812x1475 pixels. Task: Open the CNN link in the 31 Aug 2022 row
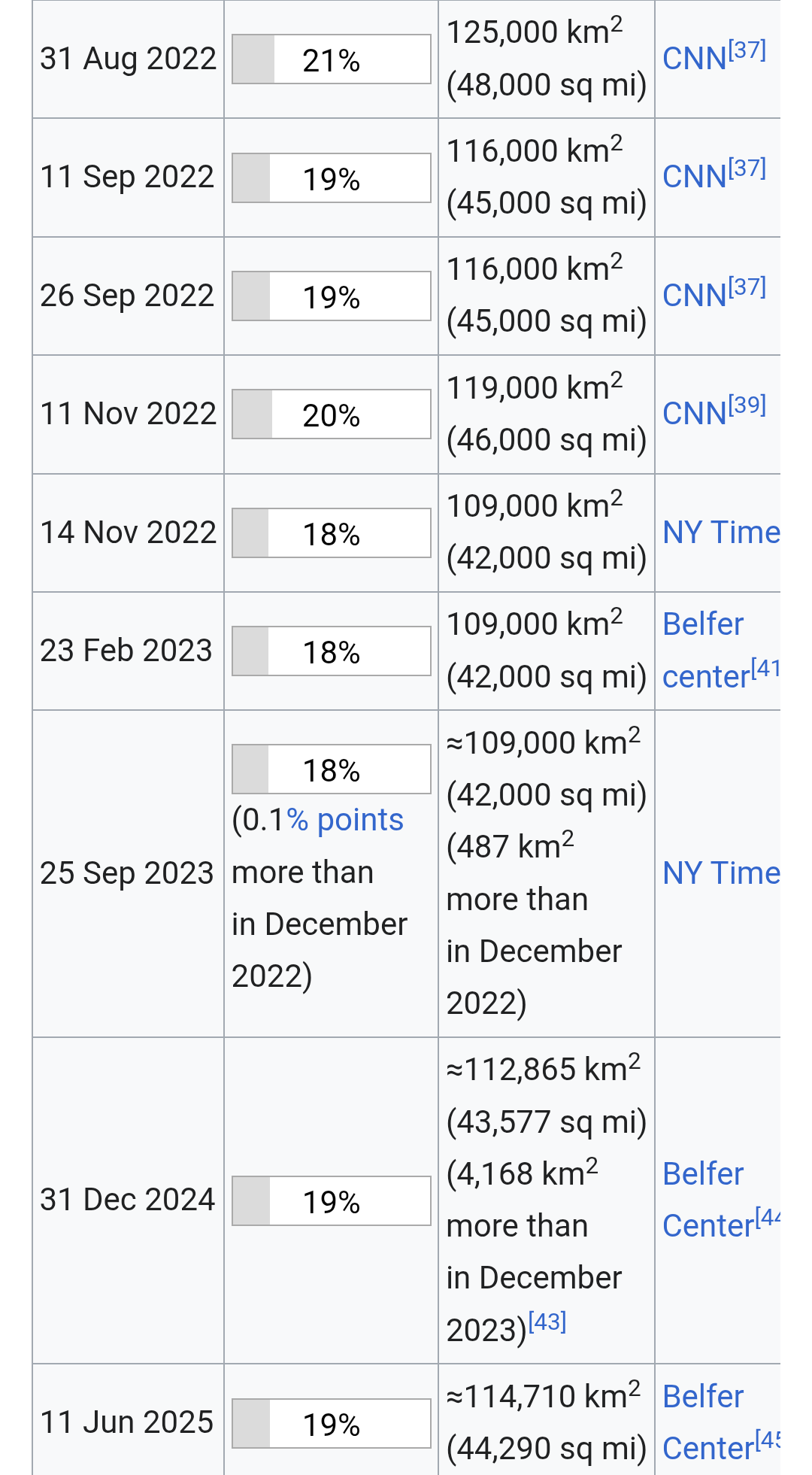[694, 59]
